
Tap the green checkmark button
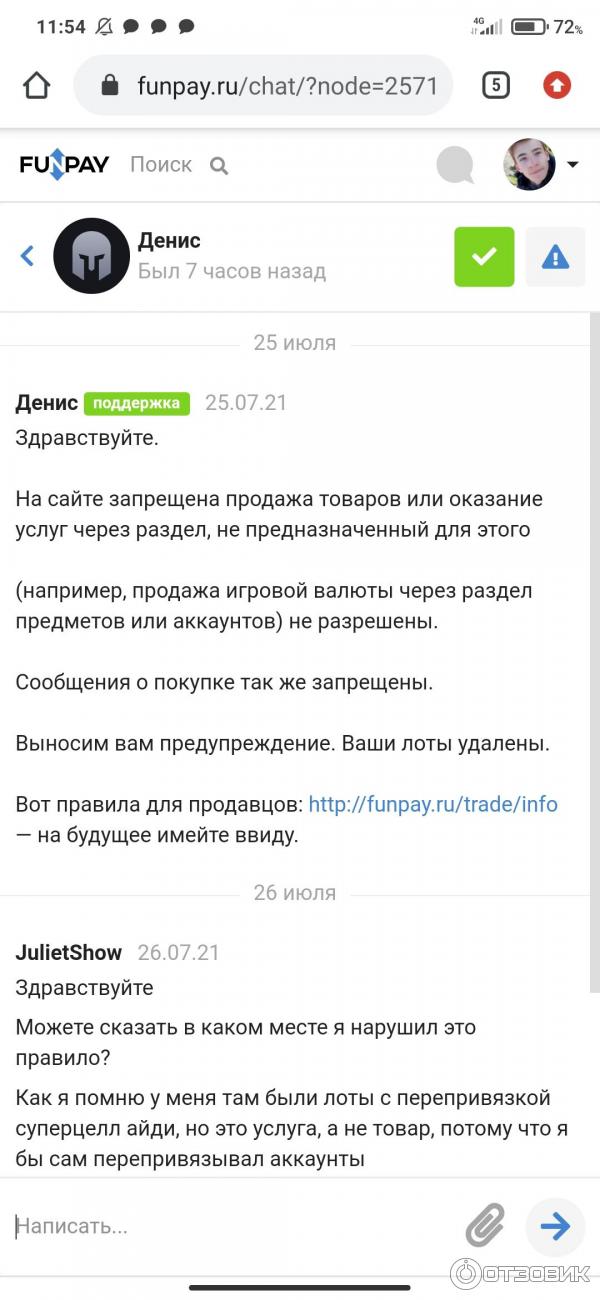(484, 257)
